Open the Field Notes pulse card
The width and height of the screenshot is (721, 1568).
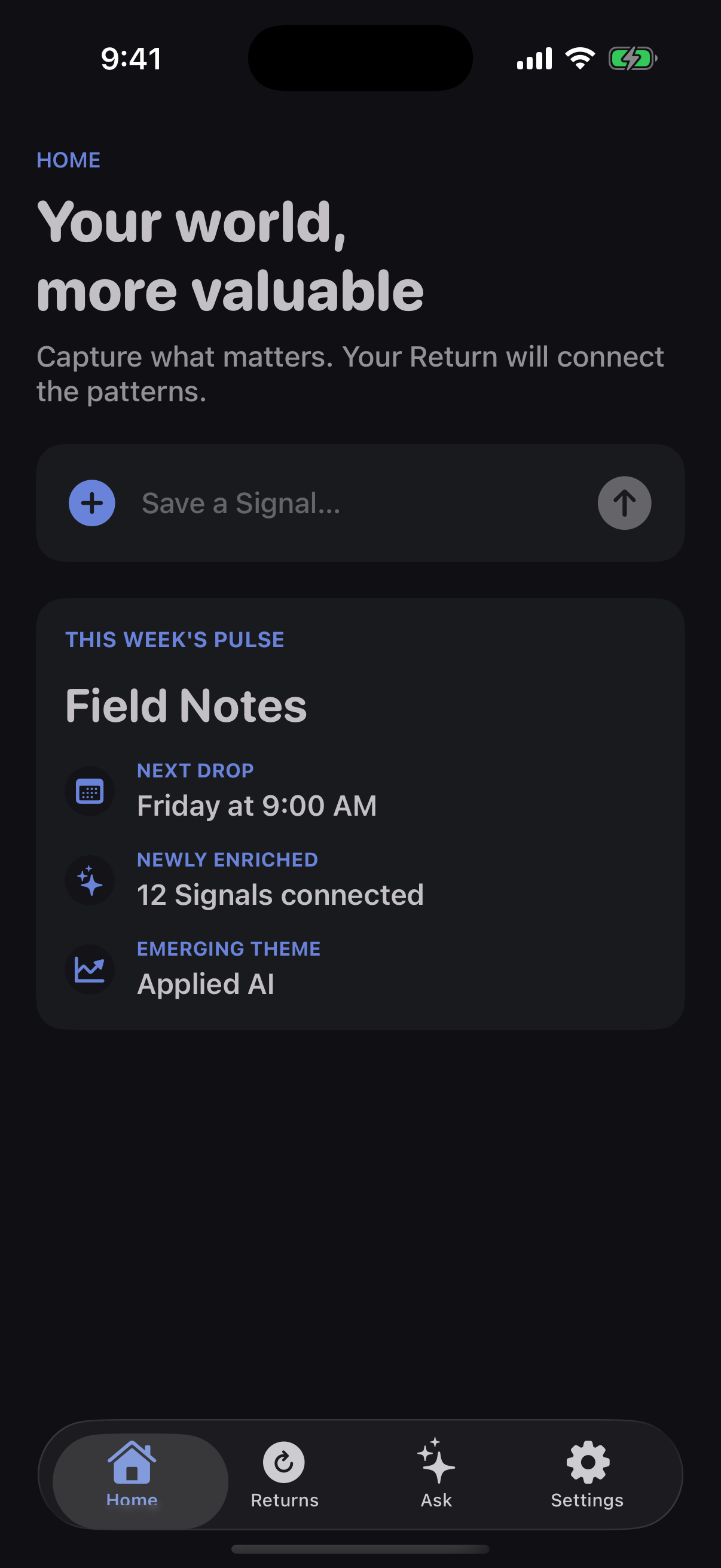360,814
